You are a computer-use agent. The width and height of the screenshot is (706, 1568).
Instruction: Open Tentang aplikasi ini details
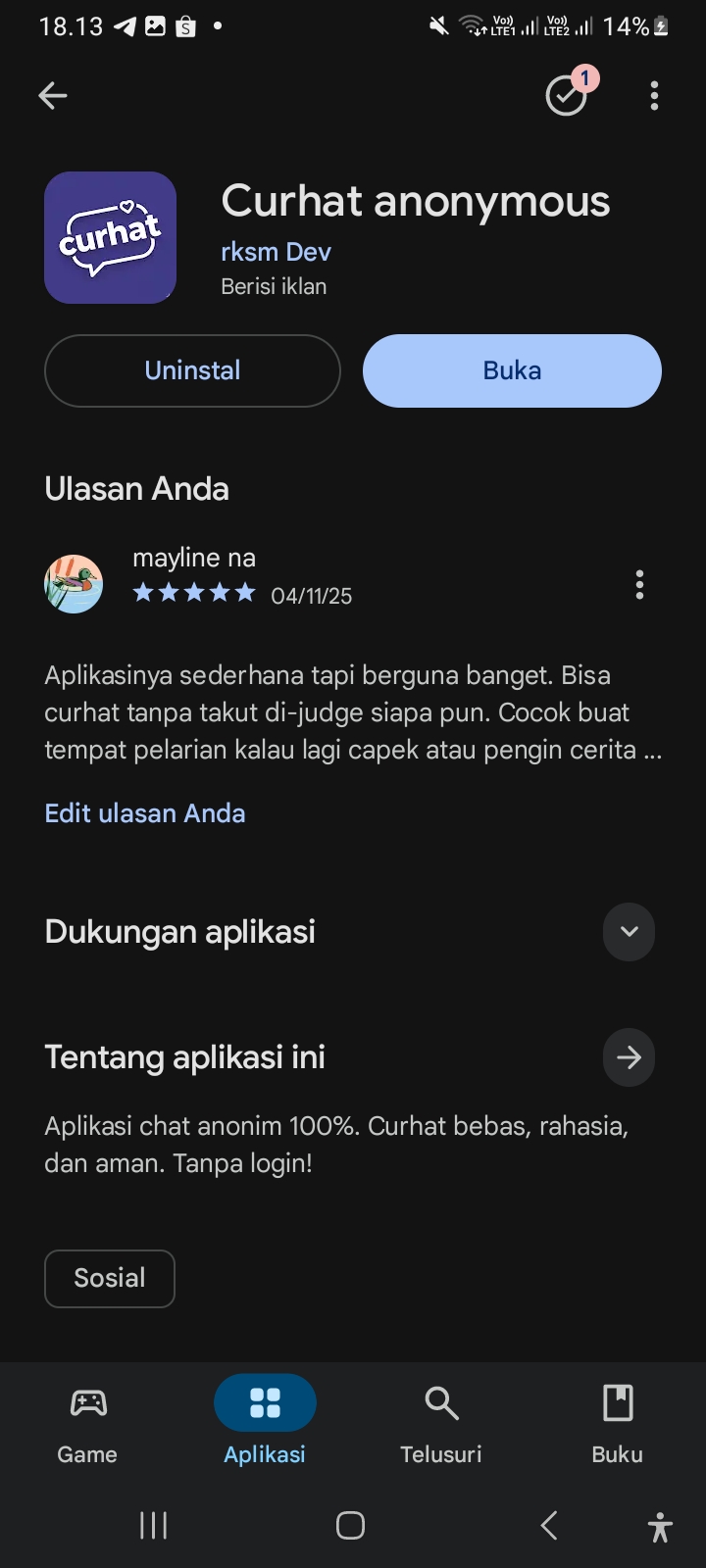tap(629, 1057)
